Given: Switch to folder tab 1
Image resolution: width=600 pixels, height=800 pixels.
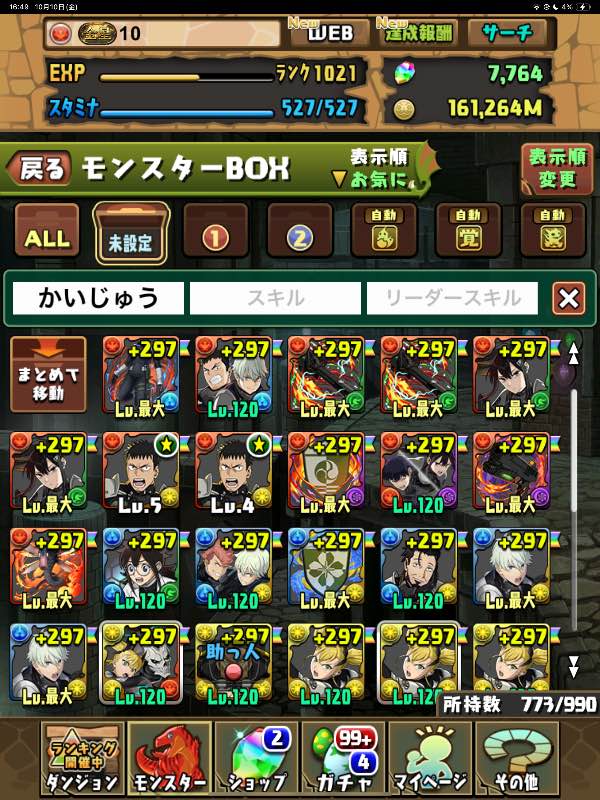Looking at the screenshot, I should (216, 237).
